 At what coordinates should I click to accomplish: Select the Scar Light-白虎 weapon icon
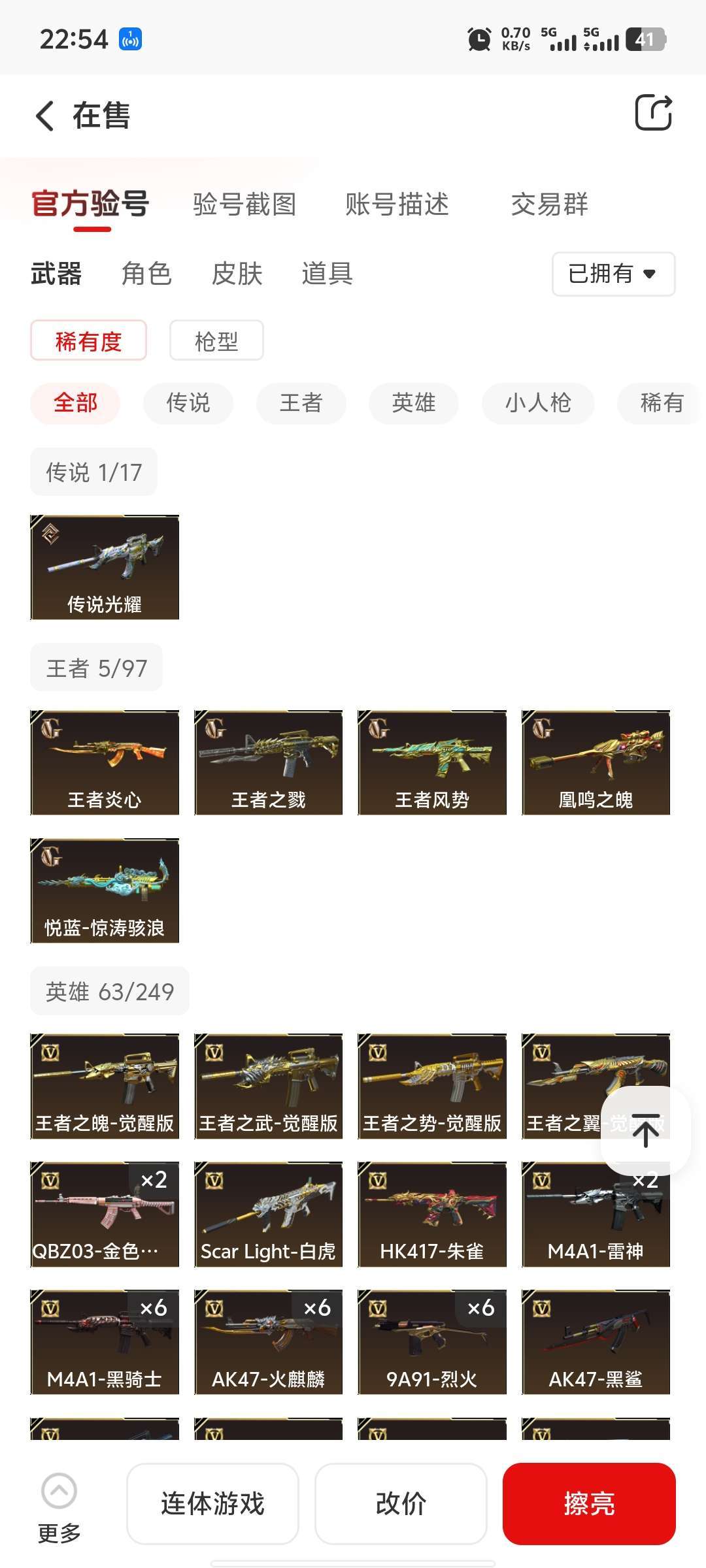(269, 1214)
